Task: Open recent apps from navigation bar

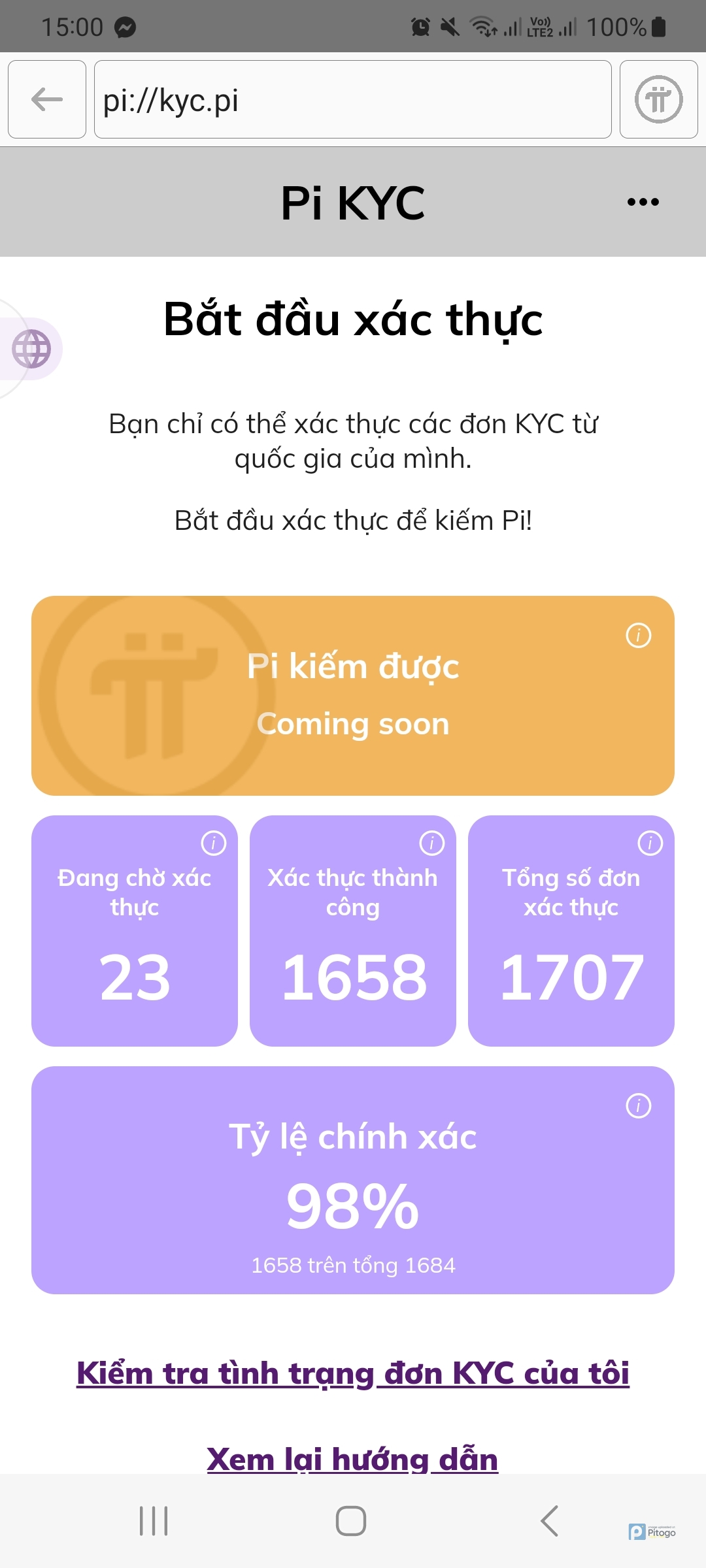Action: [154, 1521]
